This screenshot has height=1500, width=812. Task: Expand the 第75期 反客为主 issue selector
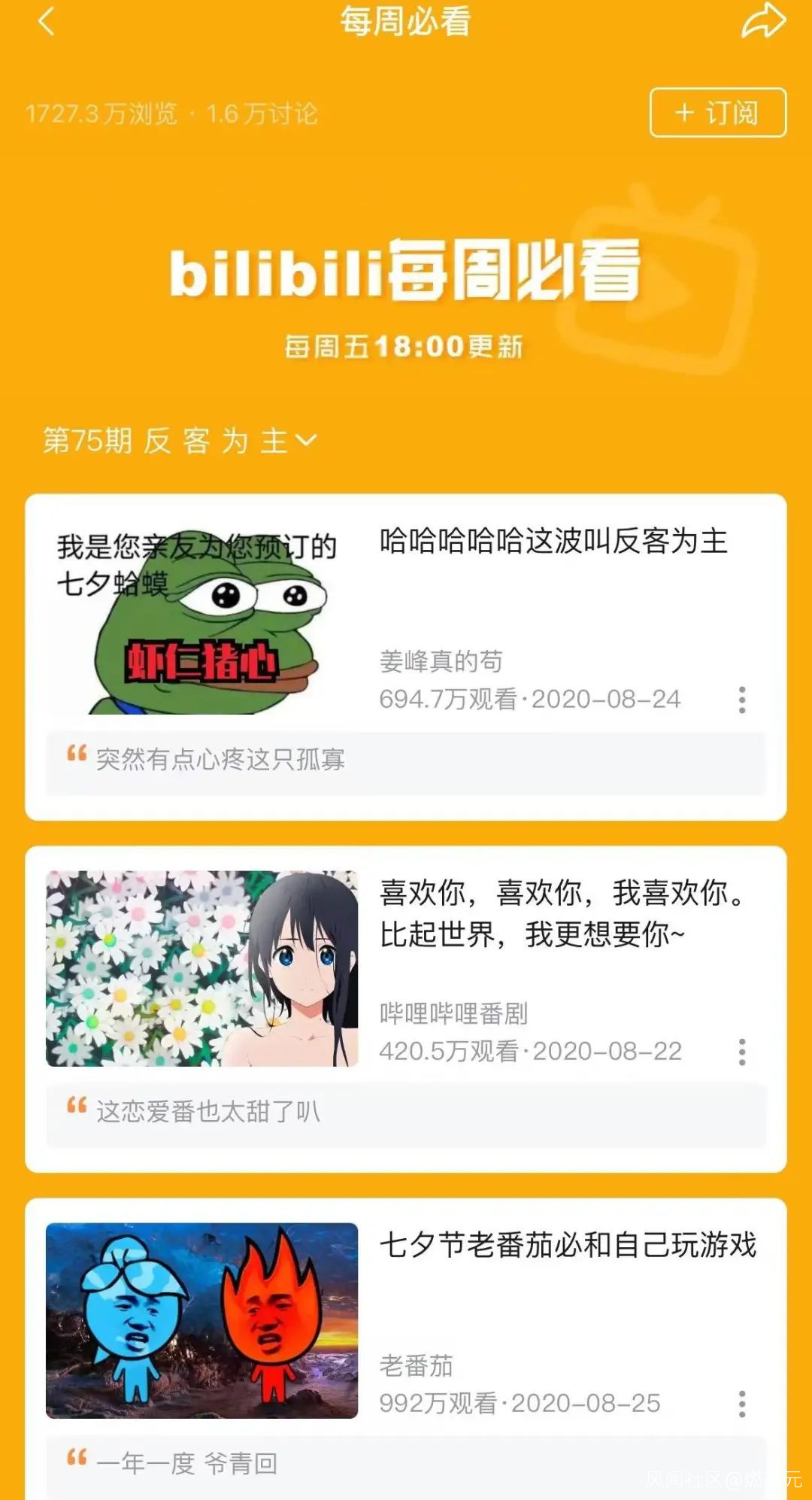tap(180, 441)
